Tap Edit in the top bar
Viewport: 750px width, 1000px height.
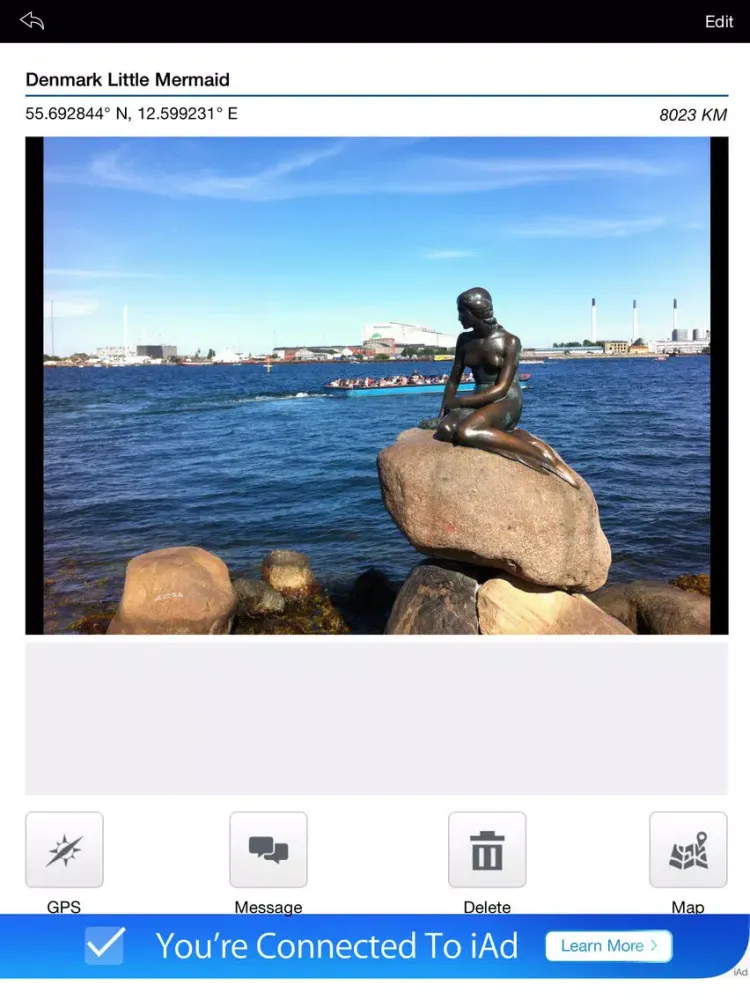pos(718,22)
